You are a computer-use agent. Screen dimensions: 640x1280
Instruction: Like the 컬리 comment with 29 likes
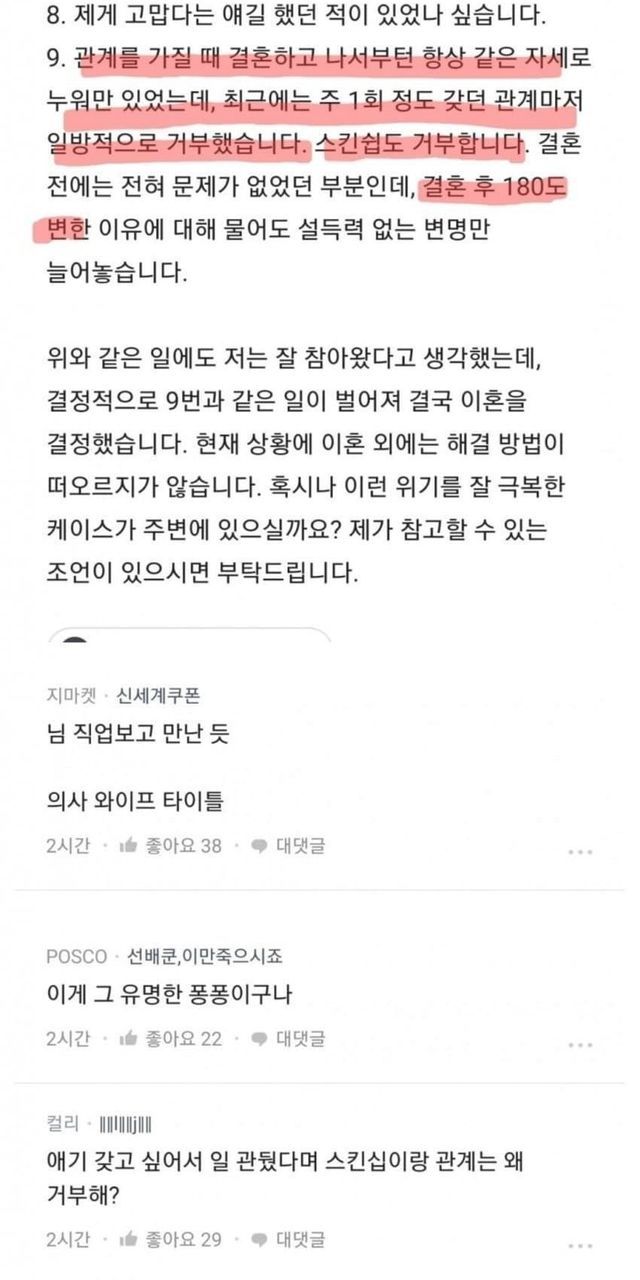[x=170, y=1240]
